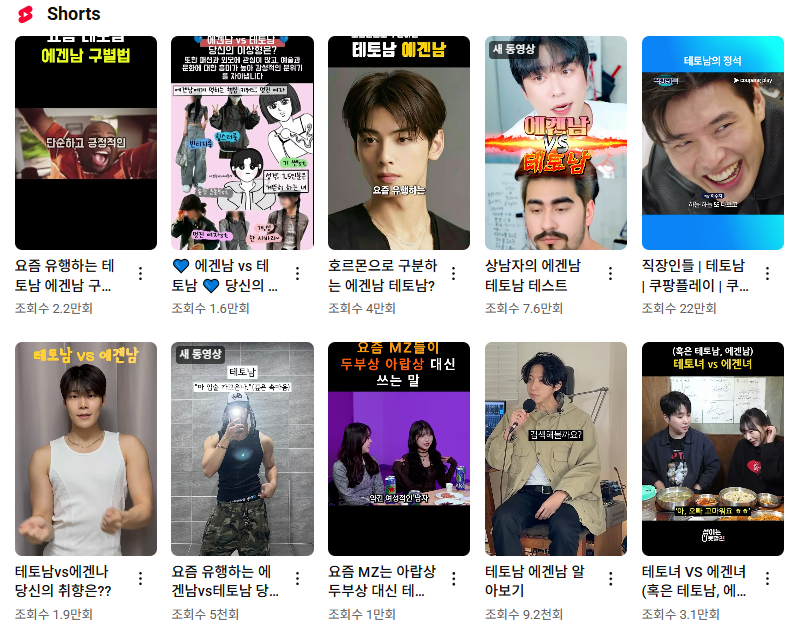The width and height of the screenshot is (805, 639).
Task: Open the short '상남자의 에겐남 테토남 테스트'
Action: coord(556,143)
